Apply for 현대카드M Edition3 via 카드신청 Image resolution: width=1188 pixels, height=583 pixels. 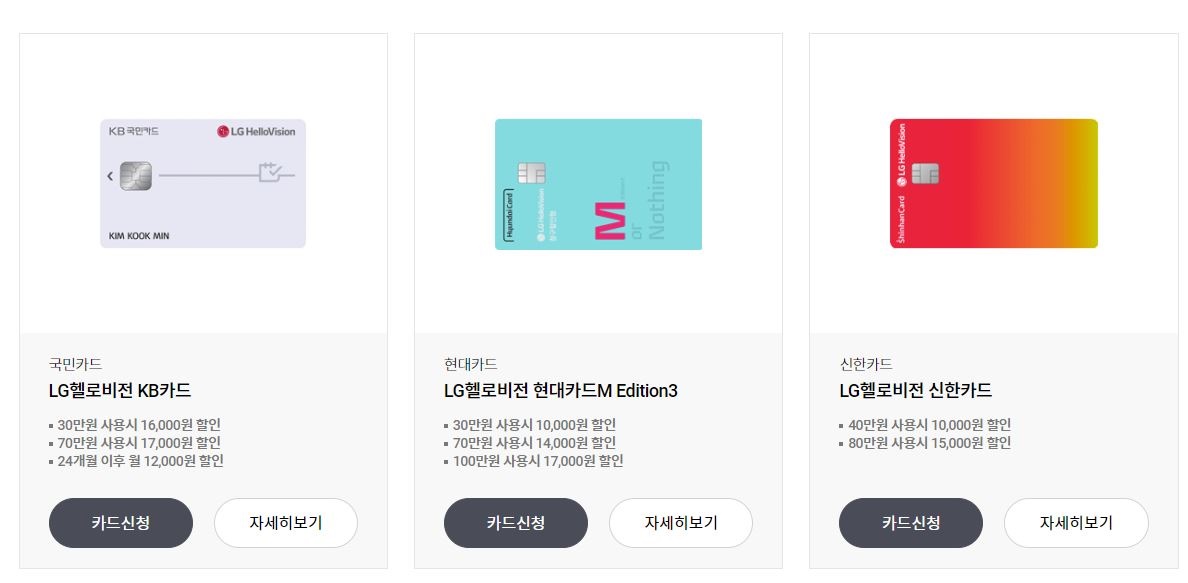pyautogui.click(x=516, y=523)
